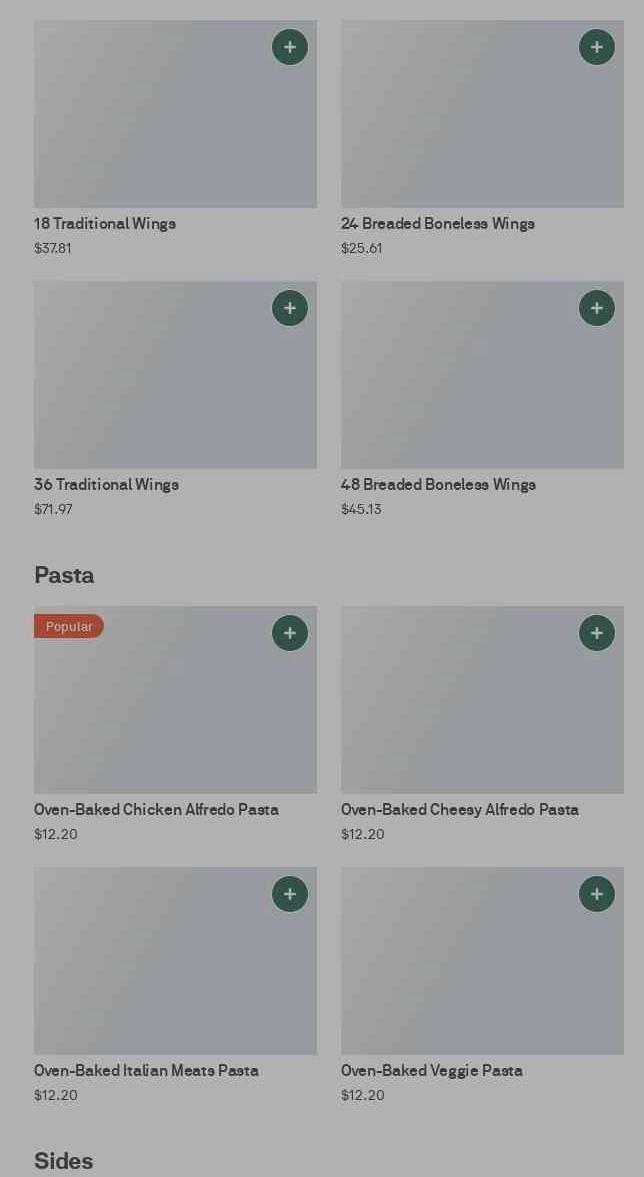The height and width of the screenshot is (1177, 644).
Task: Add Oven-Baked Cheesy Alfredo Pasta to cart
Action: [597, 633]
